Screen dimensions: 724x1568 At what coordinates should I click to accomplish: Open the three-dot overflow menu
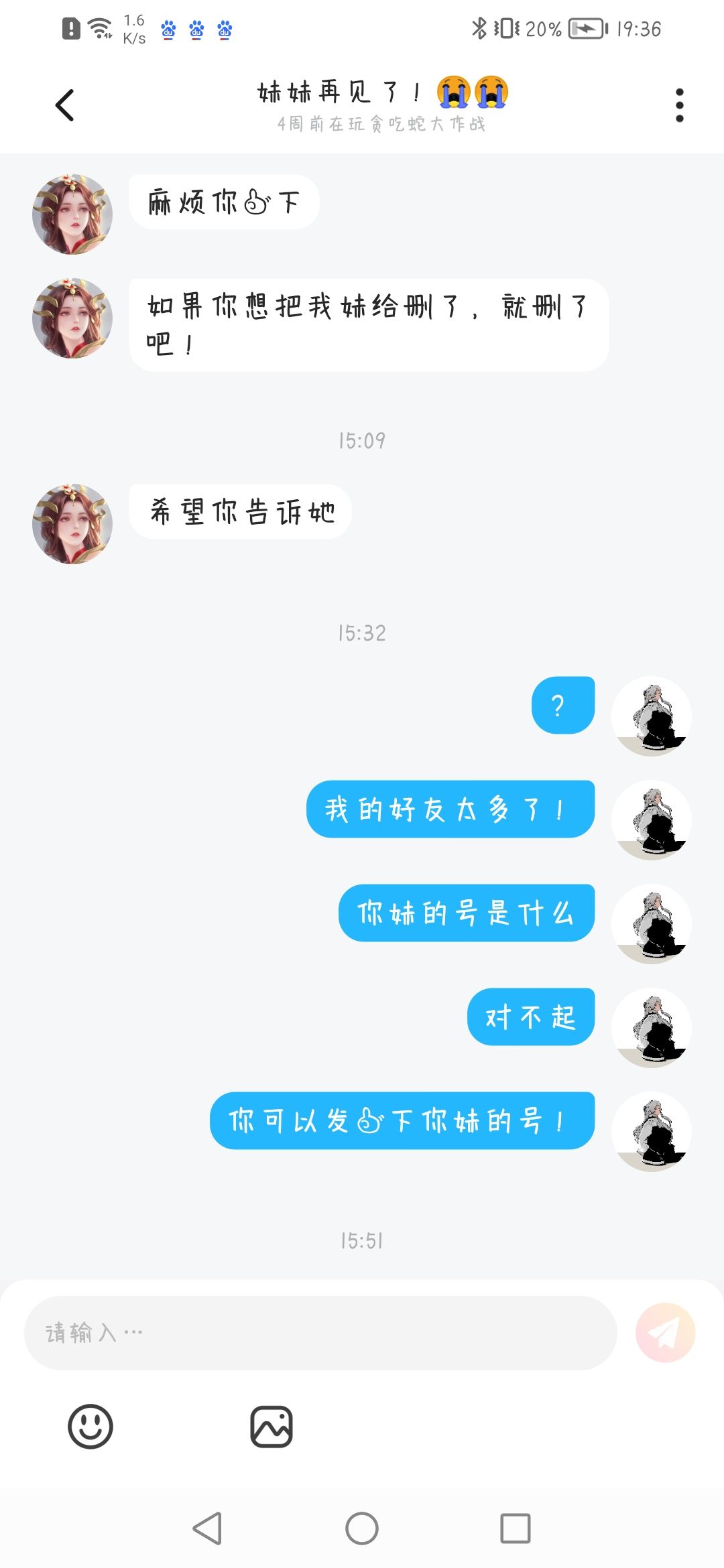[x=680, y=105]
